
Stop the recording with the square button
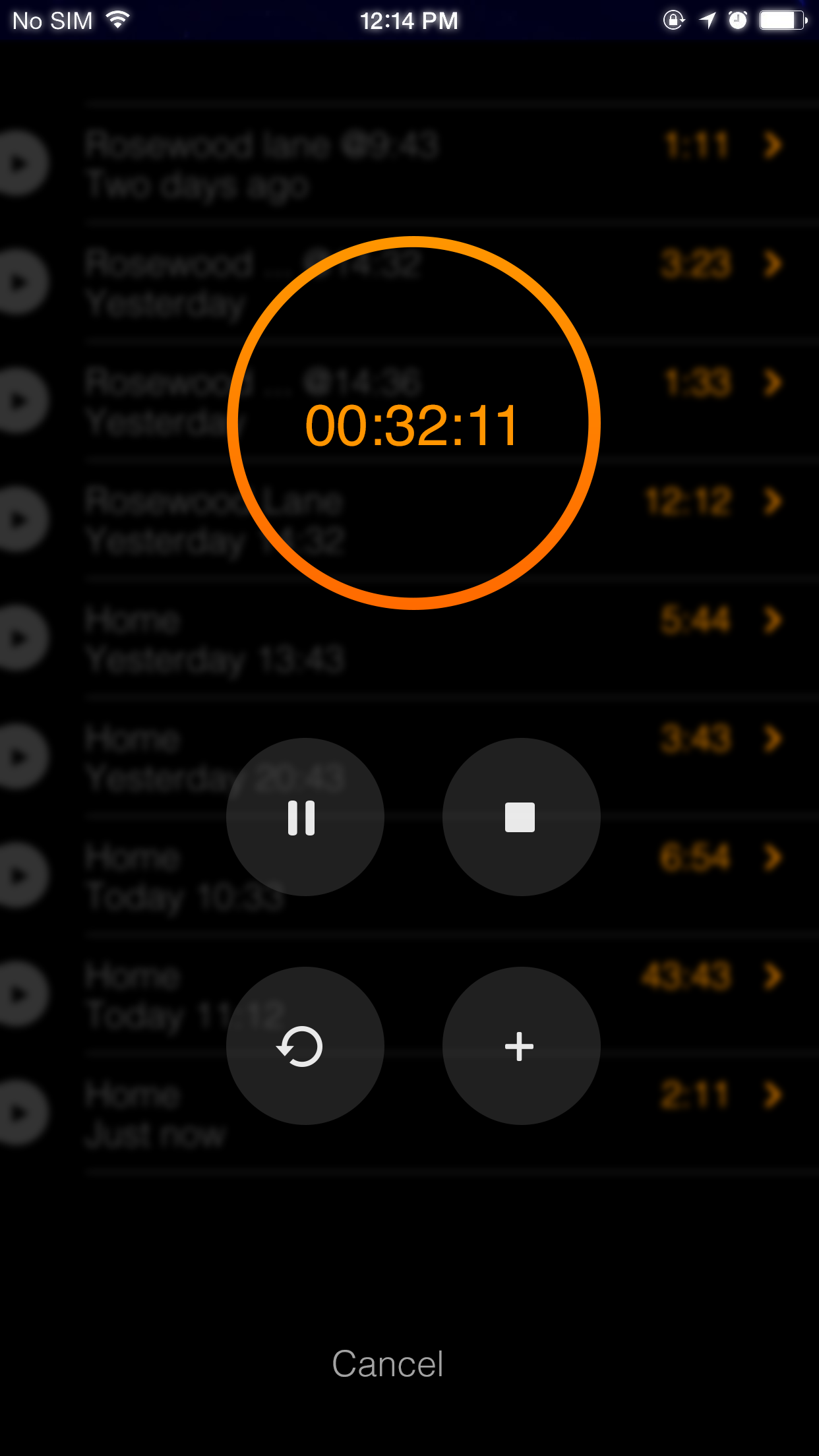[521, 817]
